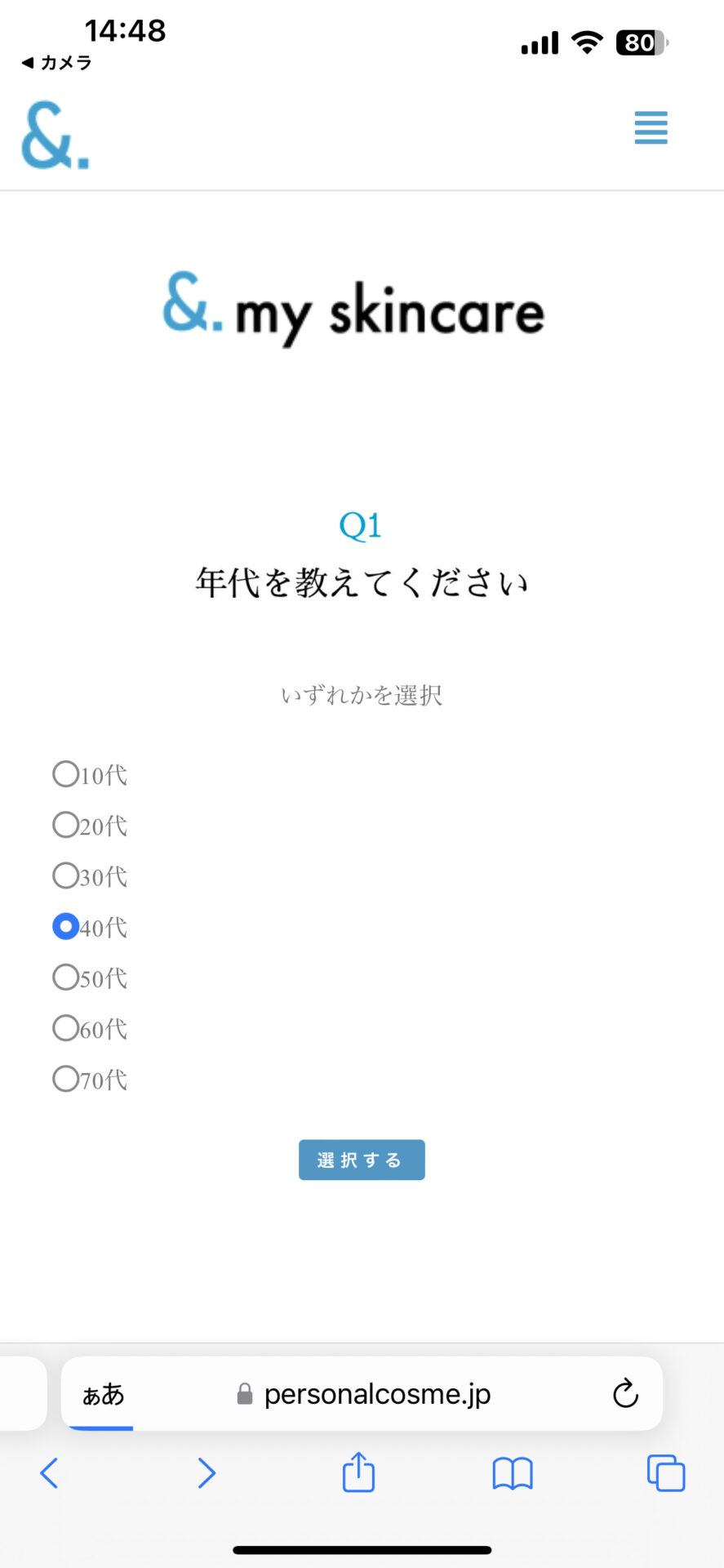
Task: Confirm with the 選択する button
Action: pyautogui.click(x=362, y=1160)
